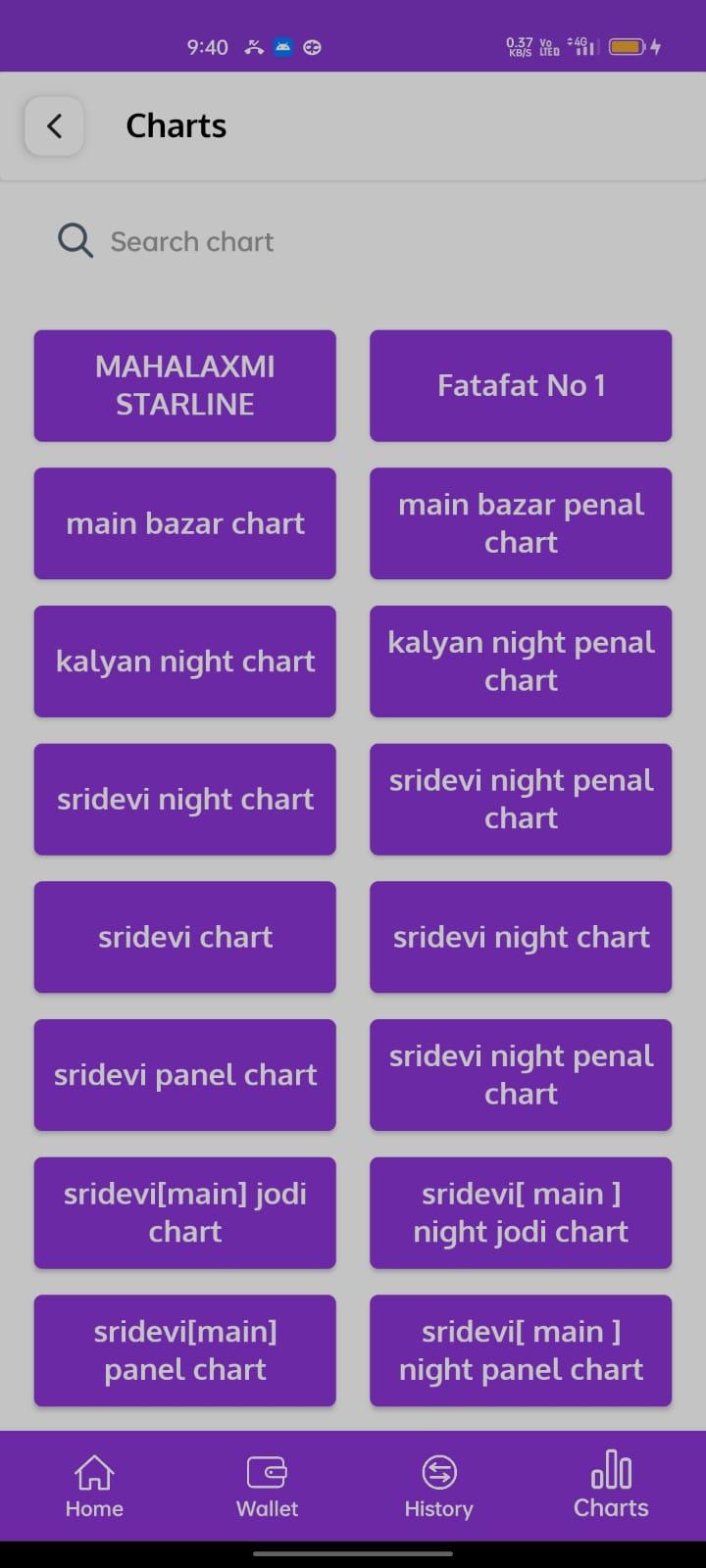Go to the History tab
The height and width of the screenshot is (1568, 706).
pos(438,1486)
